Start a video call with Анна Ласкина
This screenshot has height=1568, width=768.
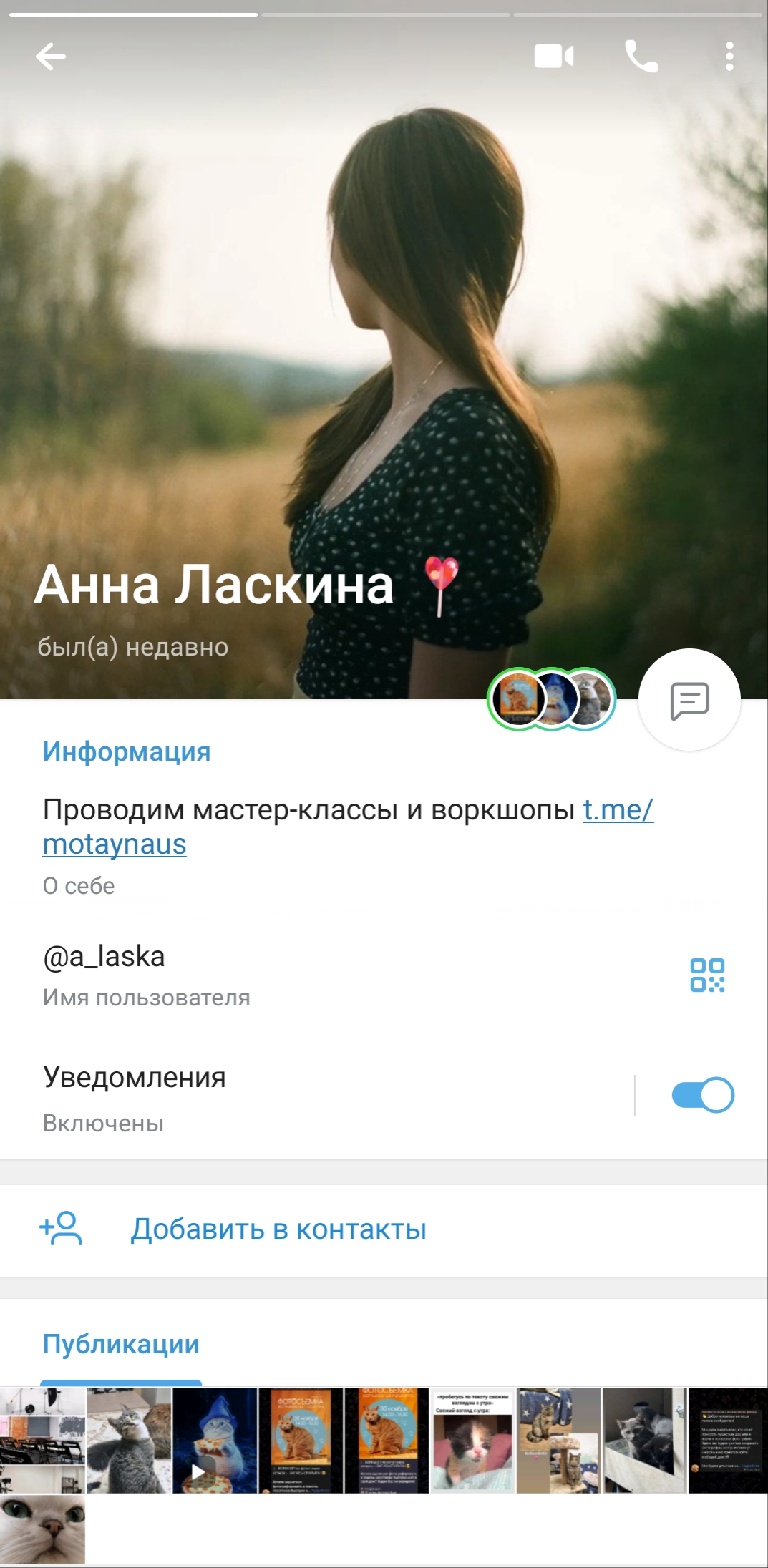[554, 57]
